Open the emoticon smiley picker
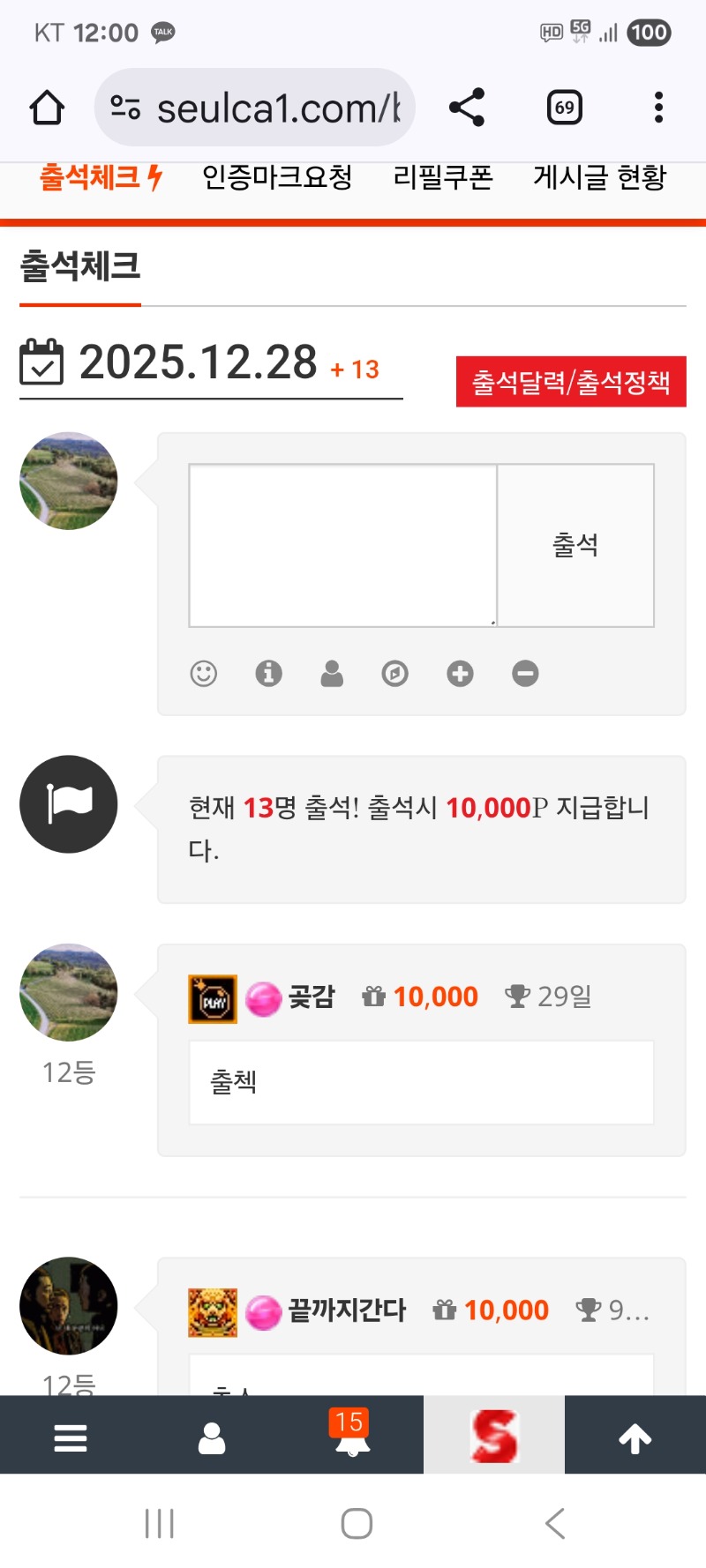This screenshot has width=706, height=1568. point(204,674)
